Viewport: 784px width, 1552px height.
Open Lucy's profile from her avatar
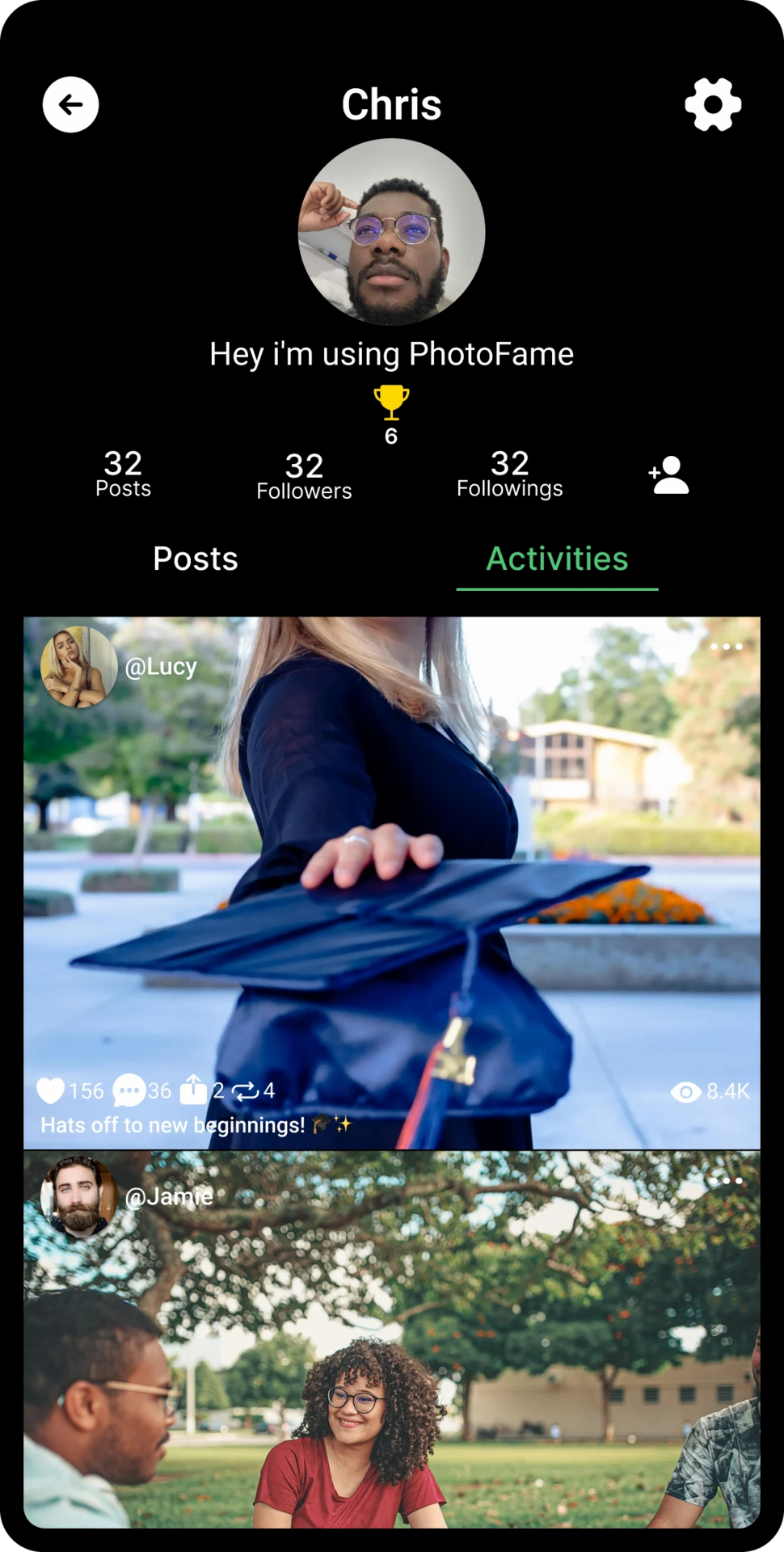point(78,667)
